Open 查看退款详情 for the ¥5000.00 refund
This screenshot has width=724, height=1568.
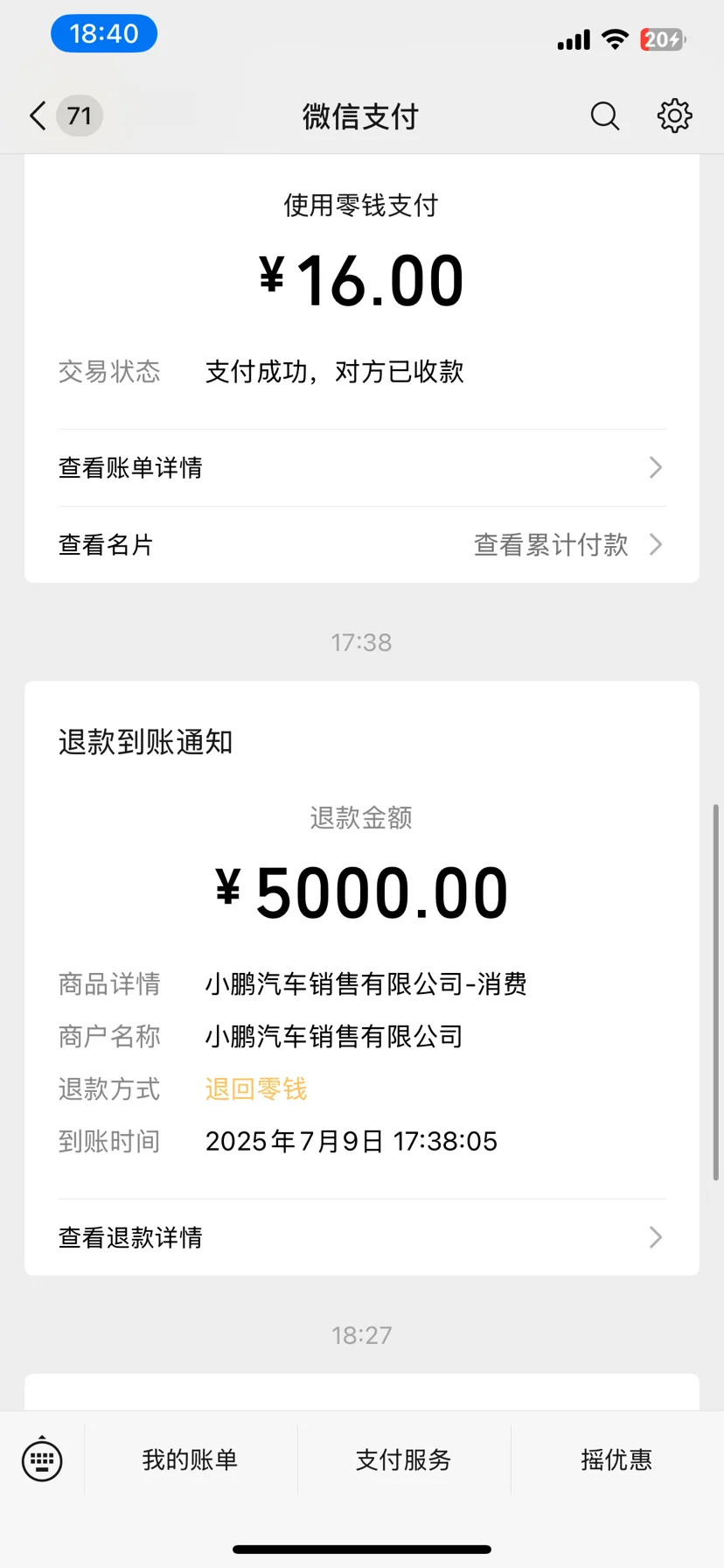point(362,1237)
